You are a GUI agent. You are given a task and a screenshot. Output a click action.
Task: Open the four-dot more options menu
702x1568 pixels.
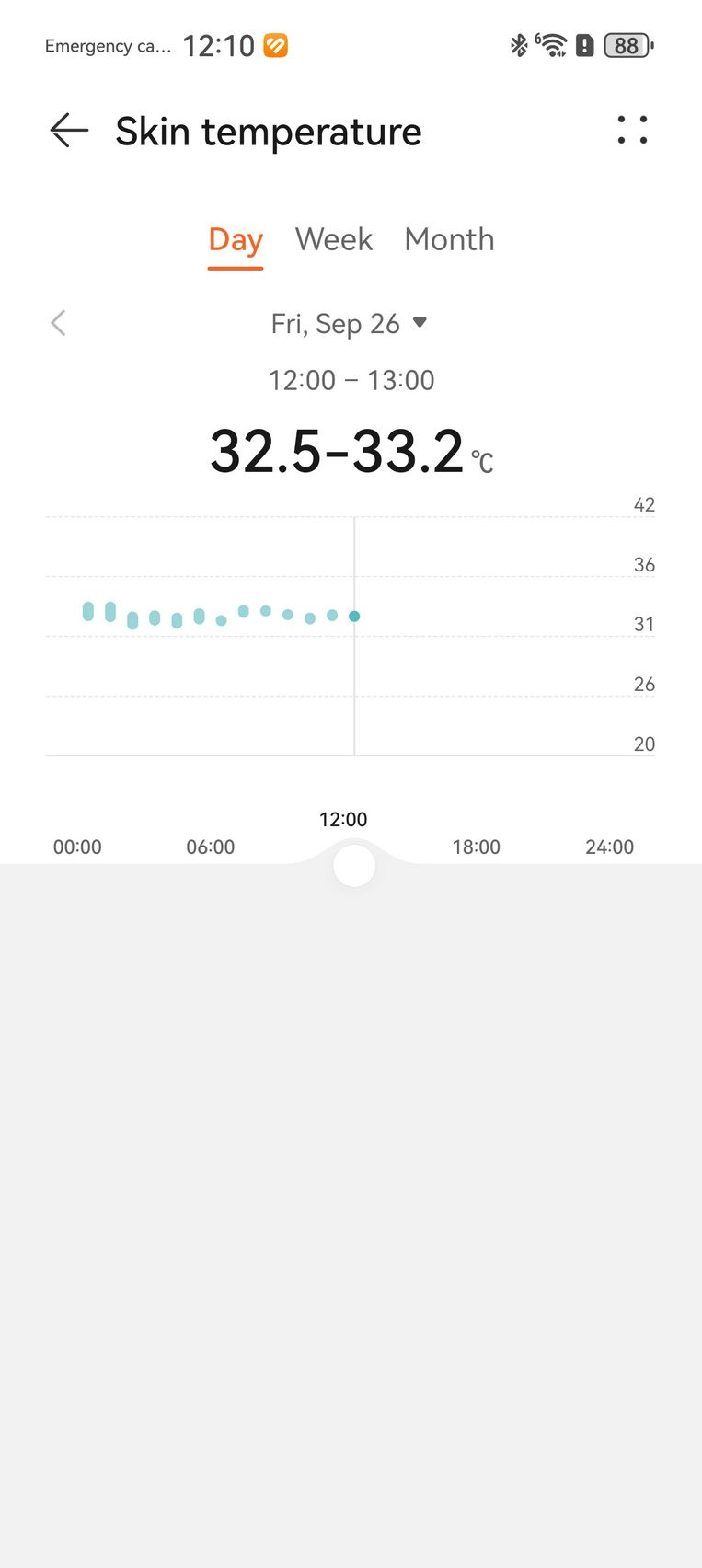pyautogui.click(x=632, y=131)
